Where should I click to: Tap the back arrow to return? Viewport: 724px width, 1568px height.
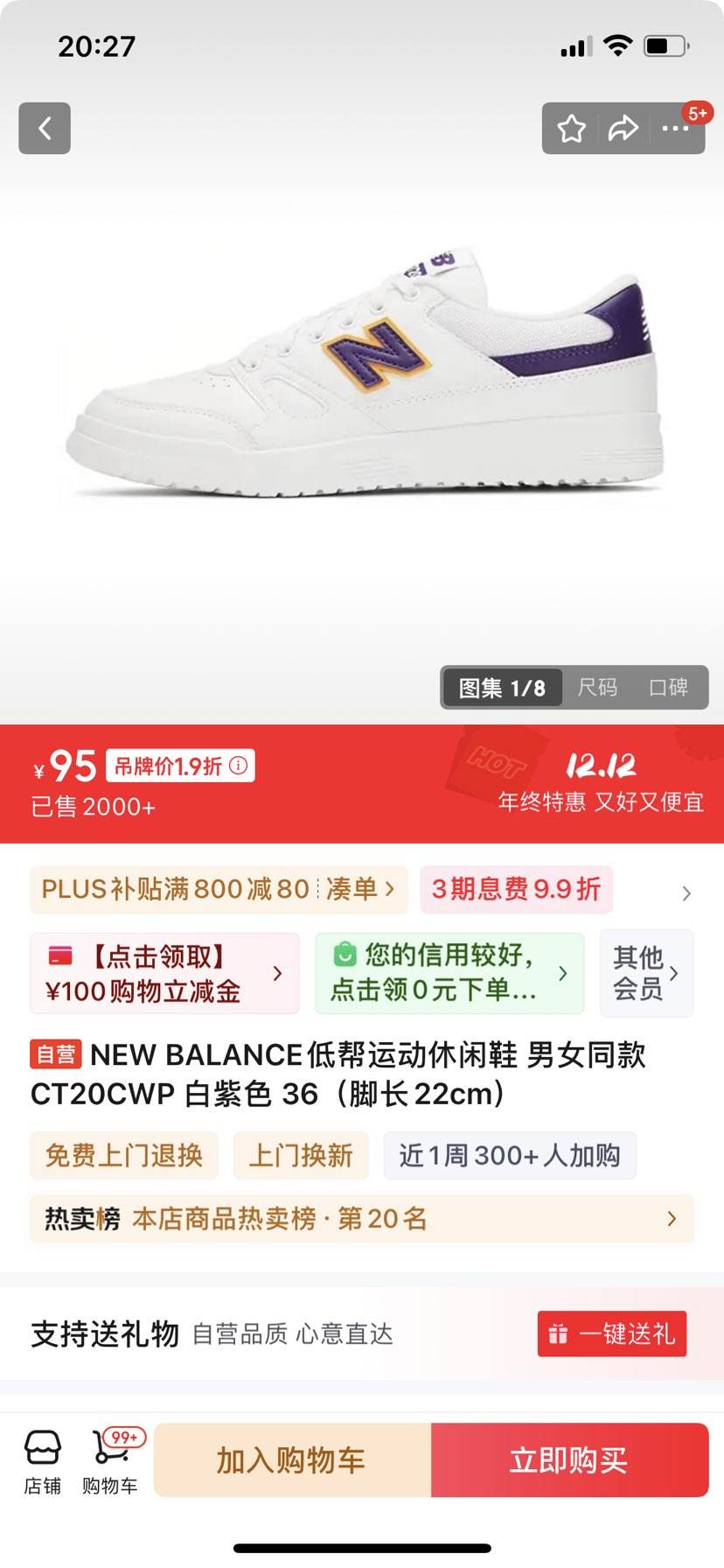(x=44, y=129)
